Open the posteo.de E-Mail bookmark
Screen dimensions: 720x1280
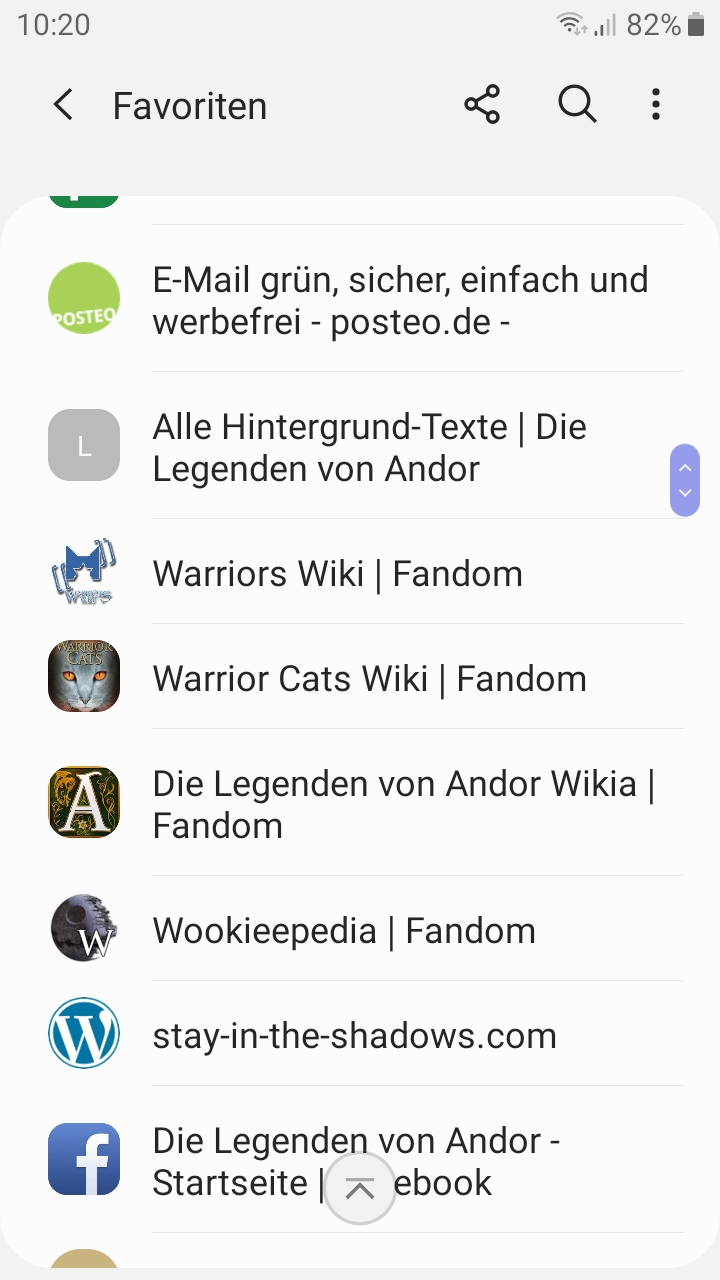pos(400,300)
